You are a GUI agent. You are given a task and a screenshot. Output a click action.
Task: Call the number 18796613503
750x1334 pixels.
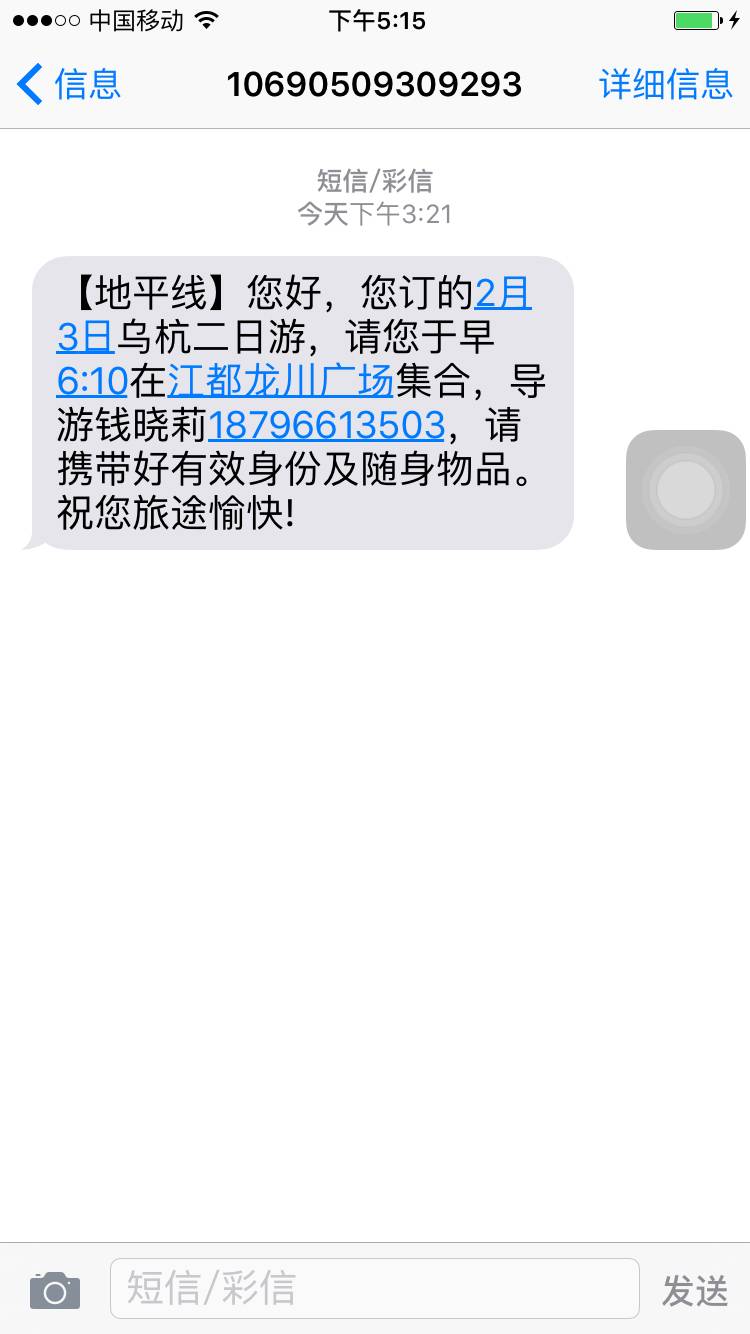pos(326,426)
